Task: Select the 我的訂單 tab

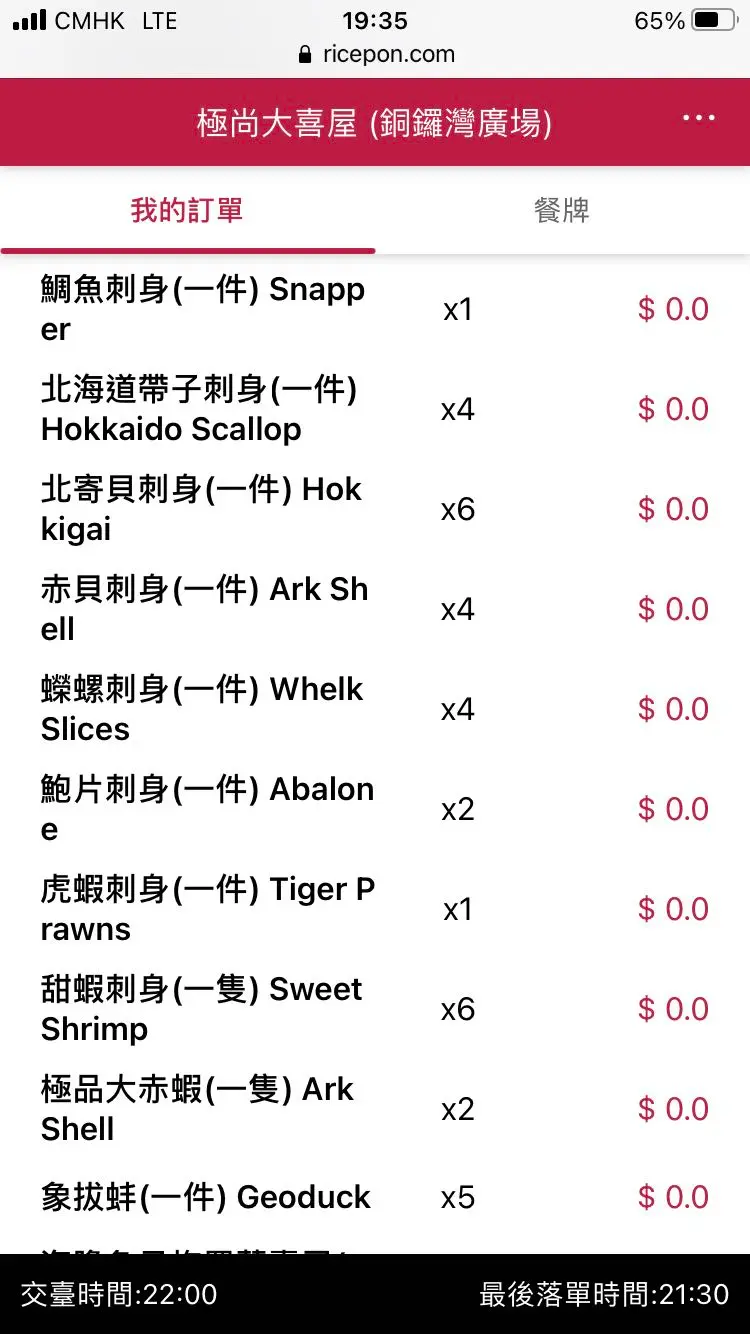Action: point(187,210)
